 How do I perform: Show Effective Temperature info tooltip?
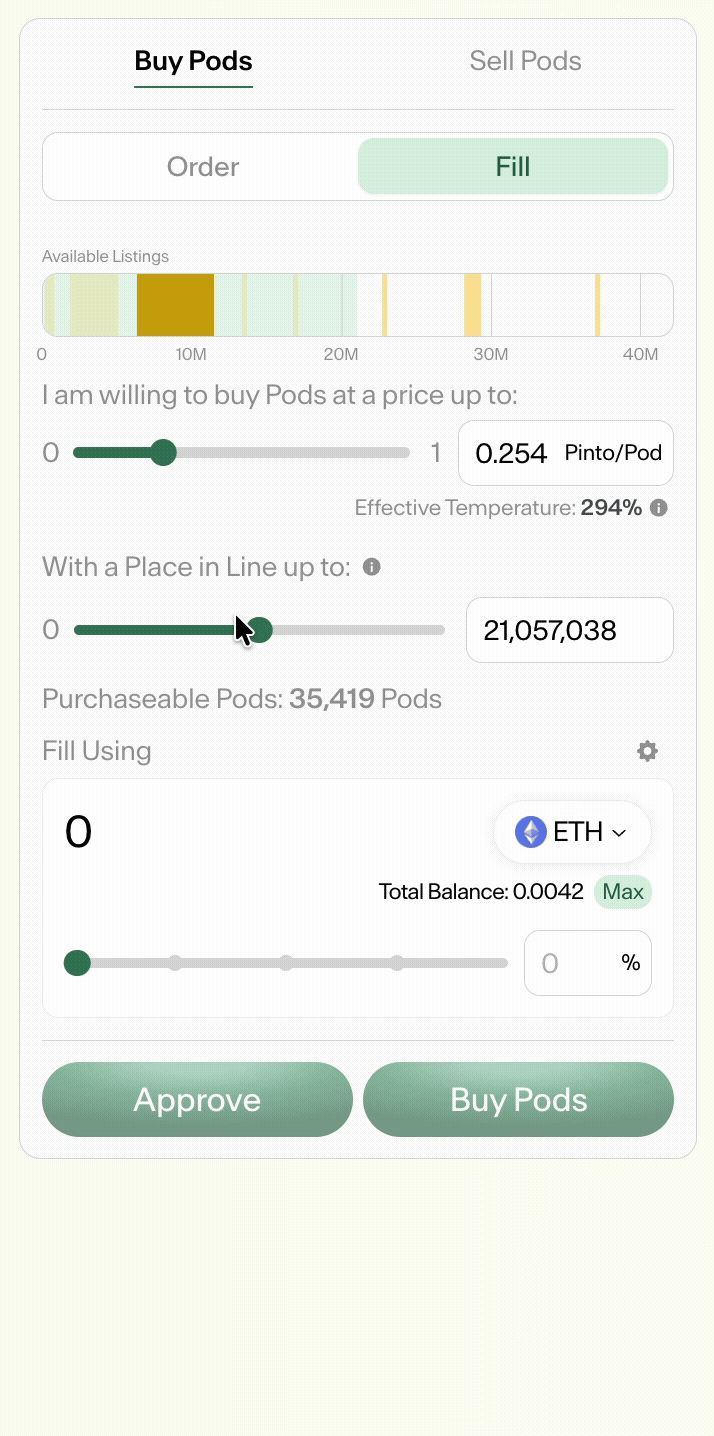tap(659, 508)
